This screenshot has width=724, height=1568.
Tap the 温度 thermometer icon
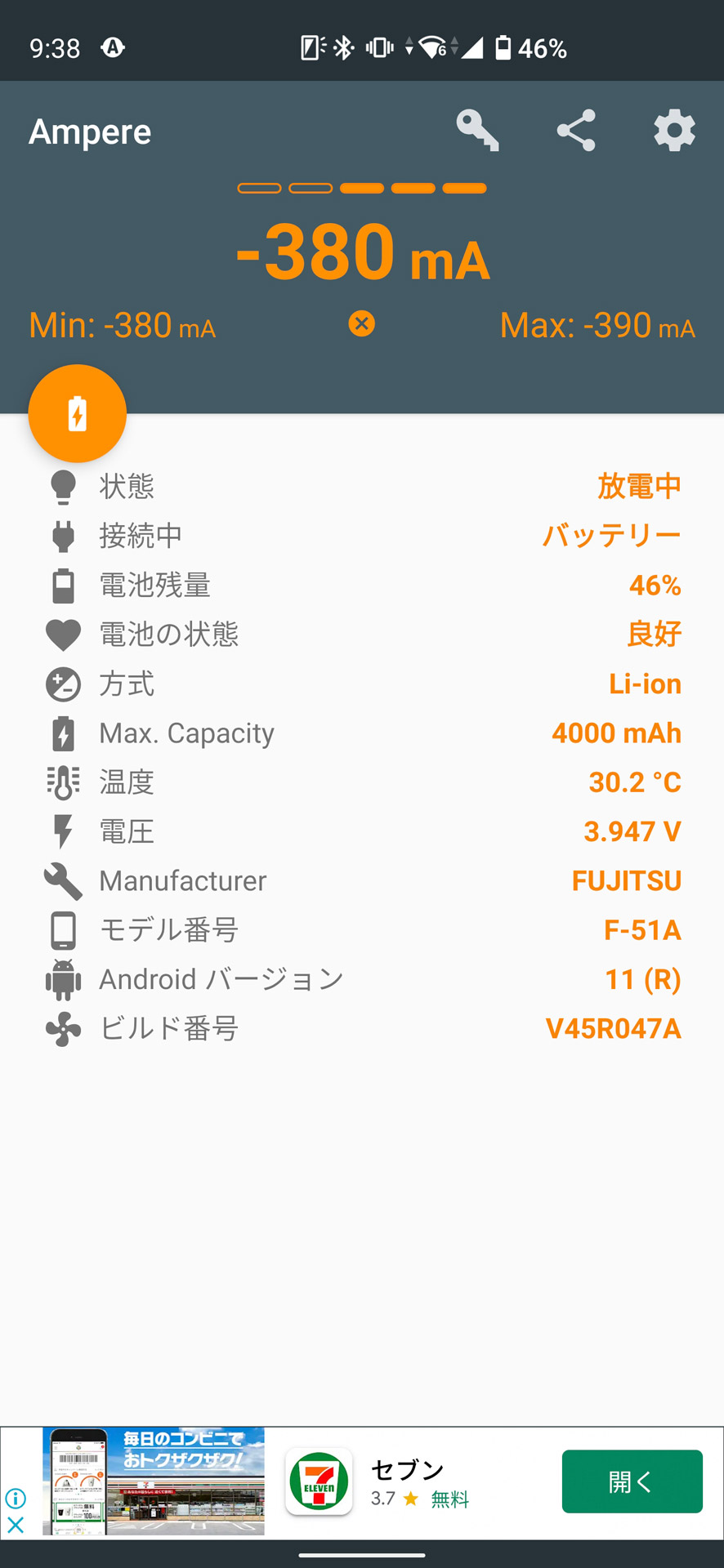[x=64, y=782]
